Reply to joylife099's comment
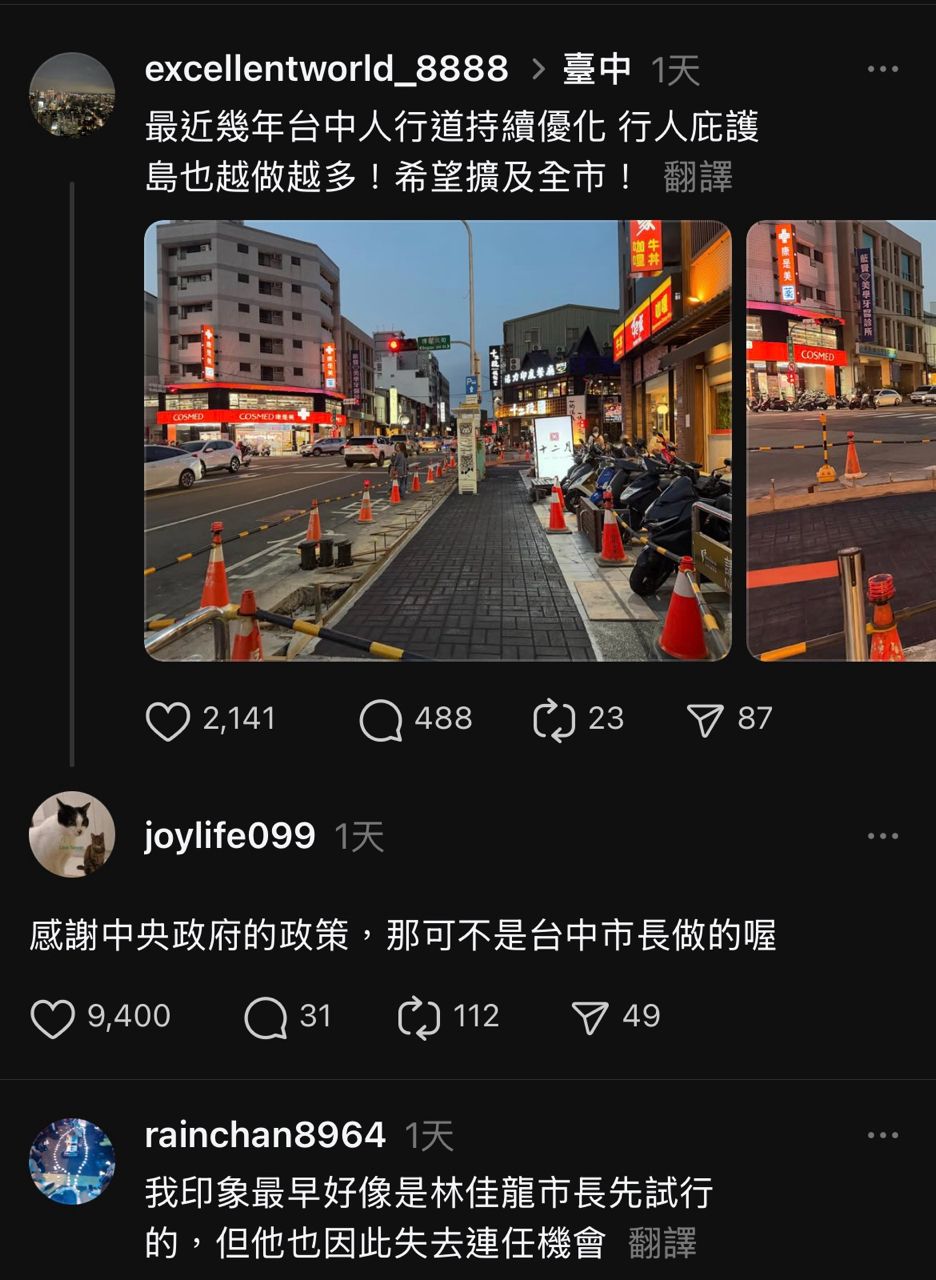Screen dimensions: 936x1280 point(265,1017)
